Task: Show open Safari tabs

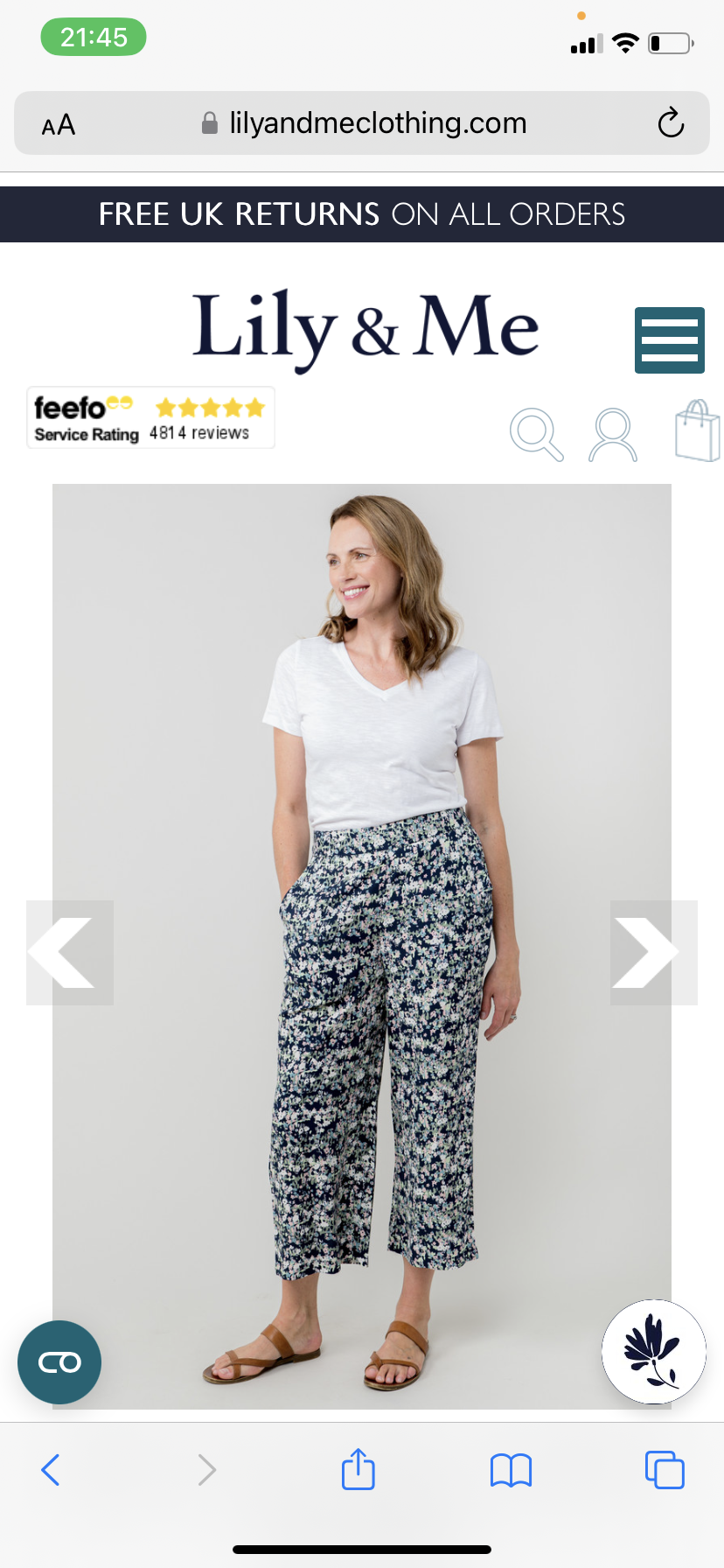Action: 665,1470
